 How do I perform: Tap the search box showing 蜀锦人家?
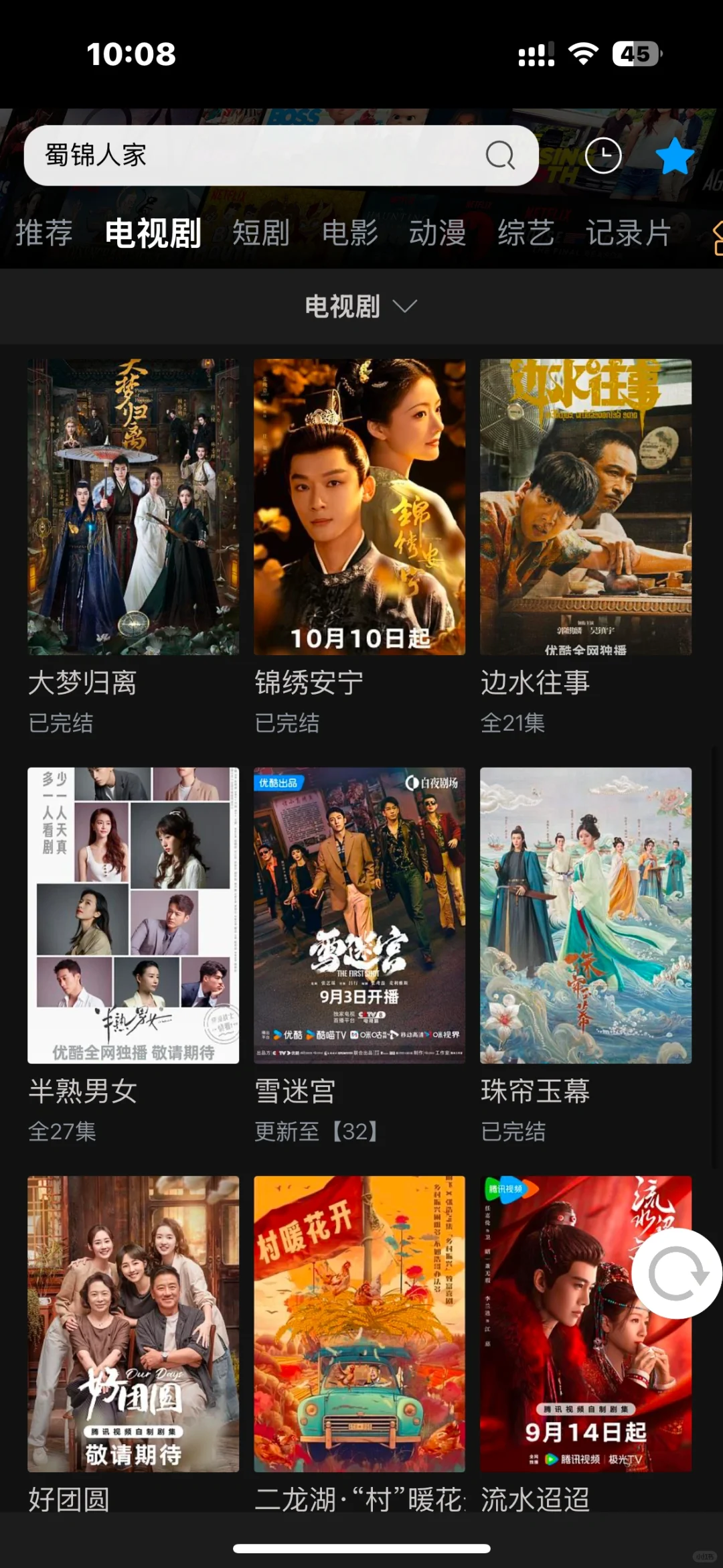coord(254,155)
